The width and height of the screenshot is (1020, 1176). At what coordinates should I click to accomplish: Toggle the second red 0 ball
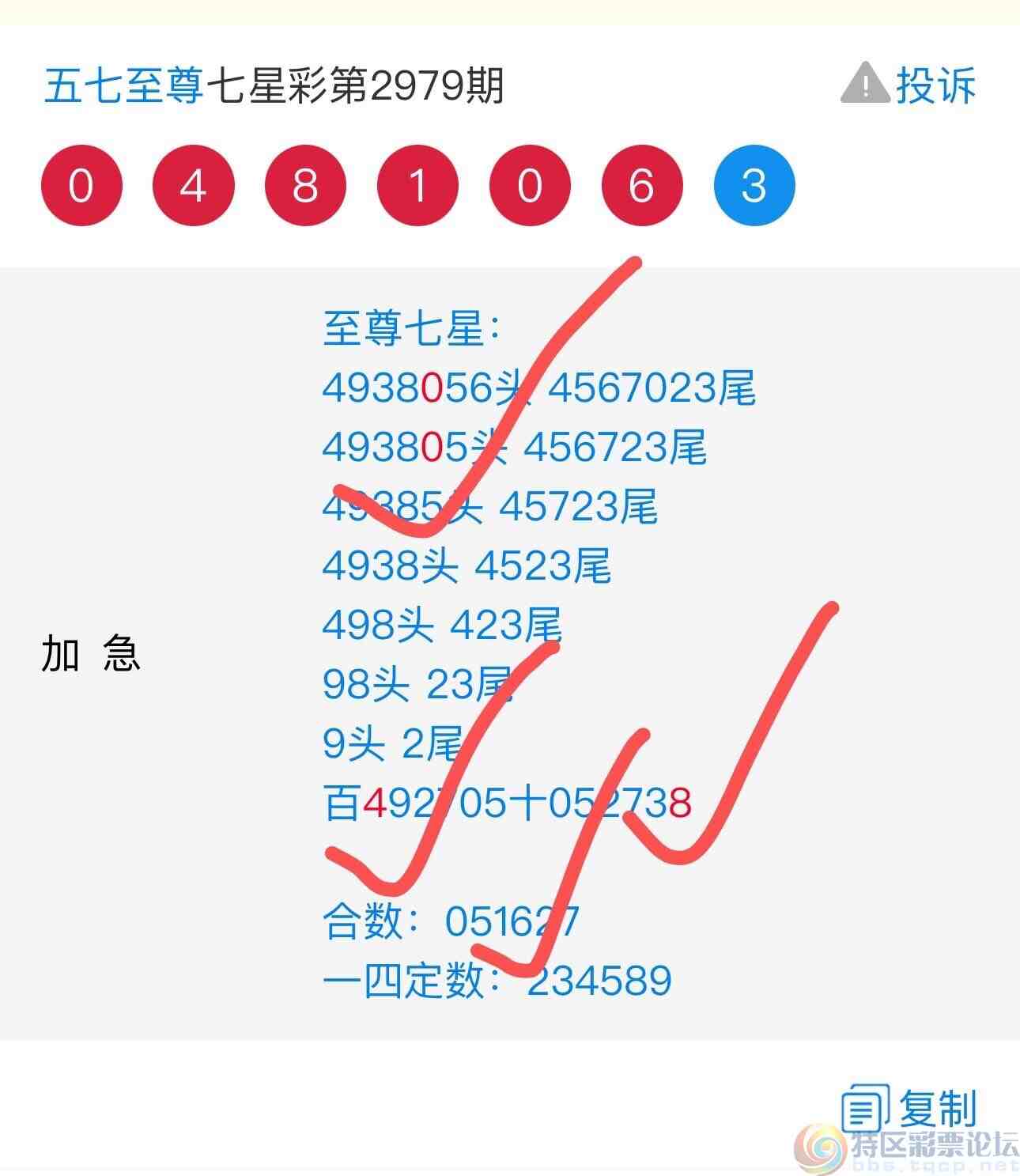click(528, 186)
